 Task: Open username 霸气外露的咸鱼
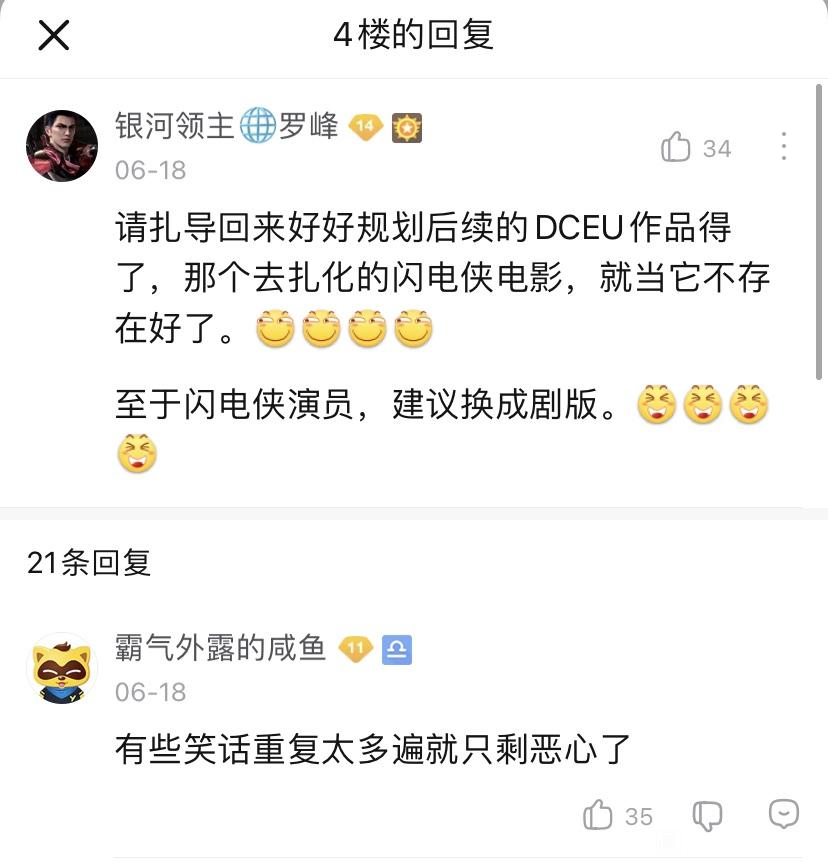(x=221, y=649)
